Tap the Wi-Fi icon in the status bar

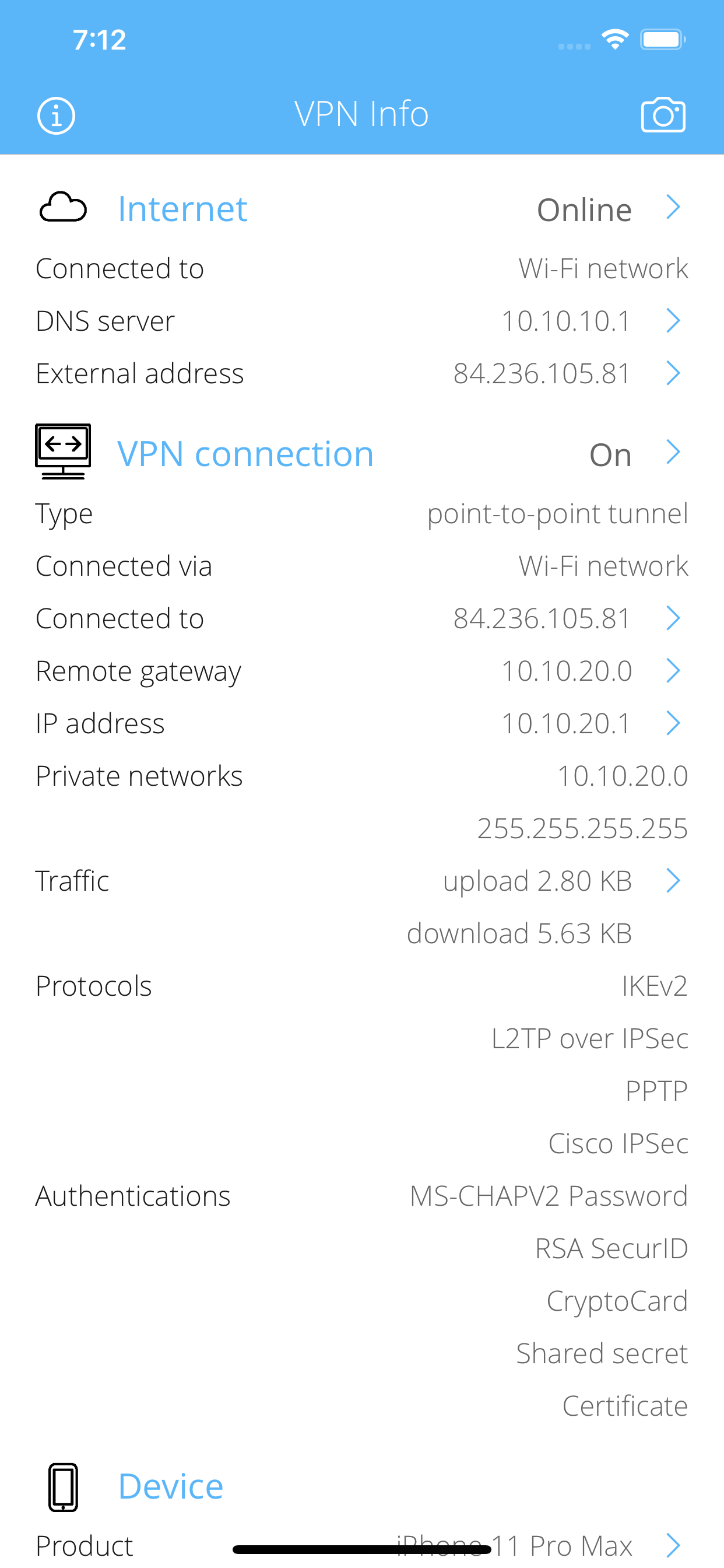point(614,38)
